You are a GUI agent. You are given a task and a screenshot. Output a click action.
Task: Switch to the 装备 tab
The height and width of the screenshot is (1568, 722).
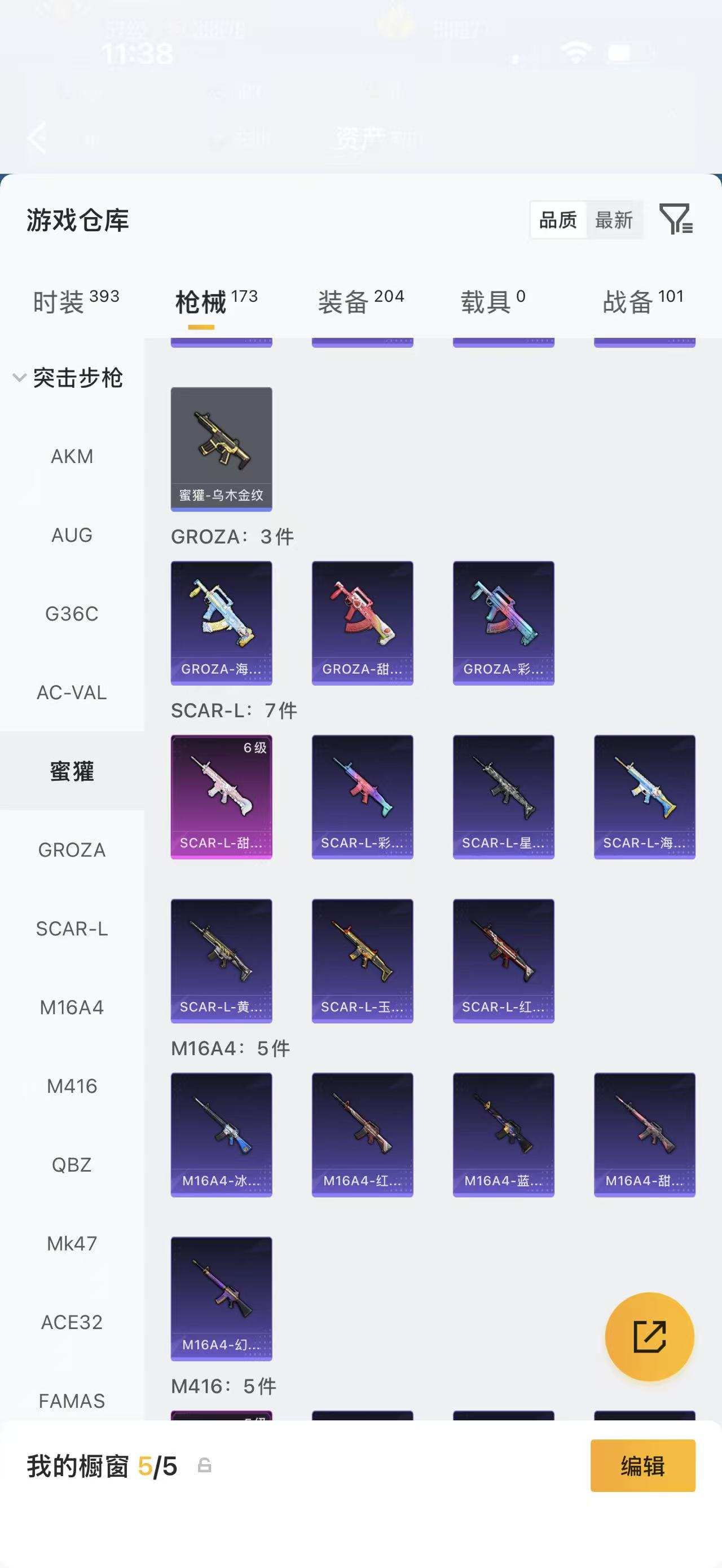click(x=360, y=301)
